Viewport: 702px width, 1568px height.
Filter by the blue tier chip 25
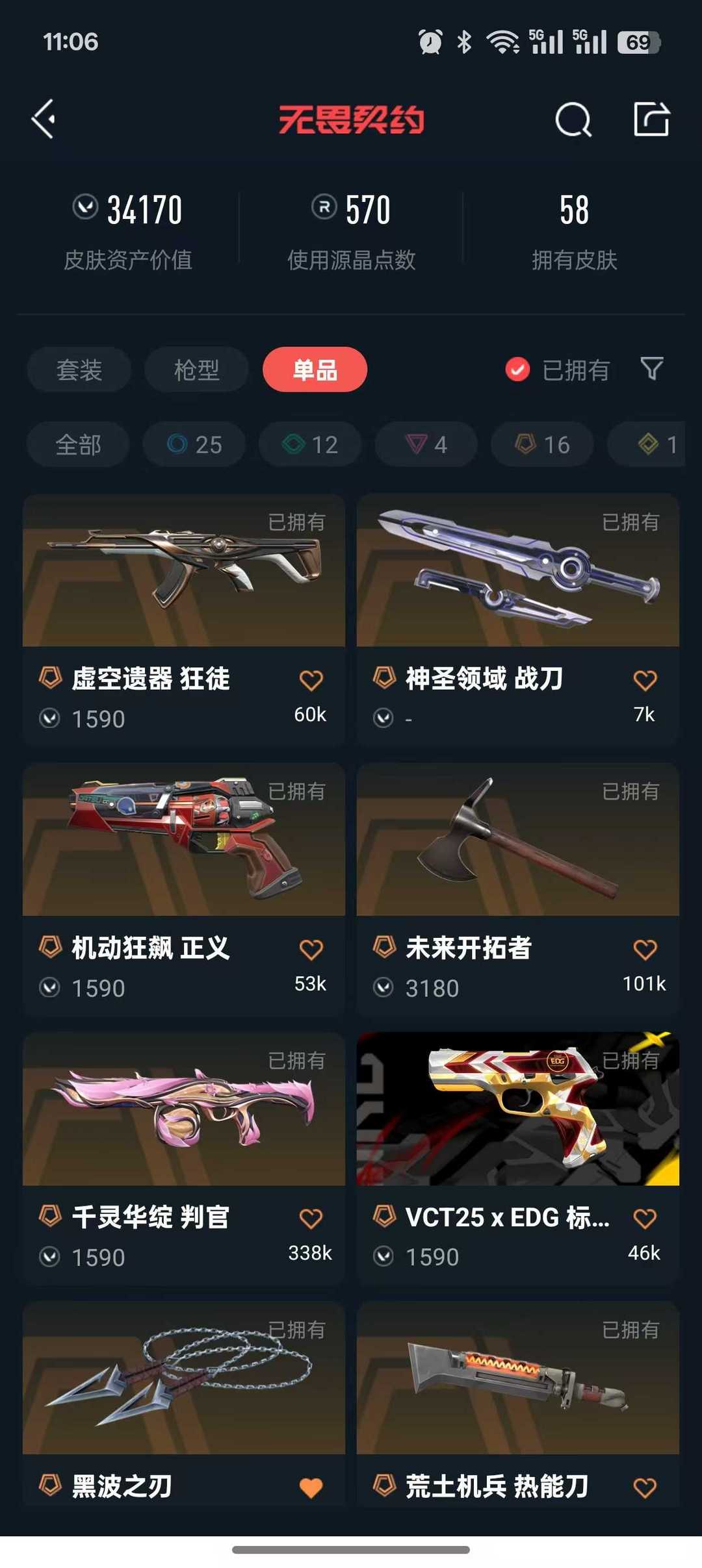pyautogui.click(x=194, y=445)
